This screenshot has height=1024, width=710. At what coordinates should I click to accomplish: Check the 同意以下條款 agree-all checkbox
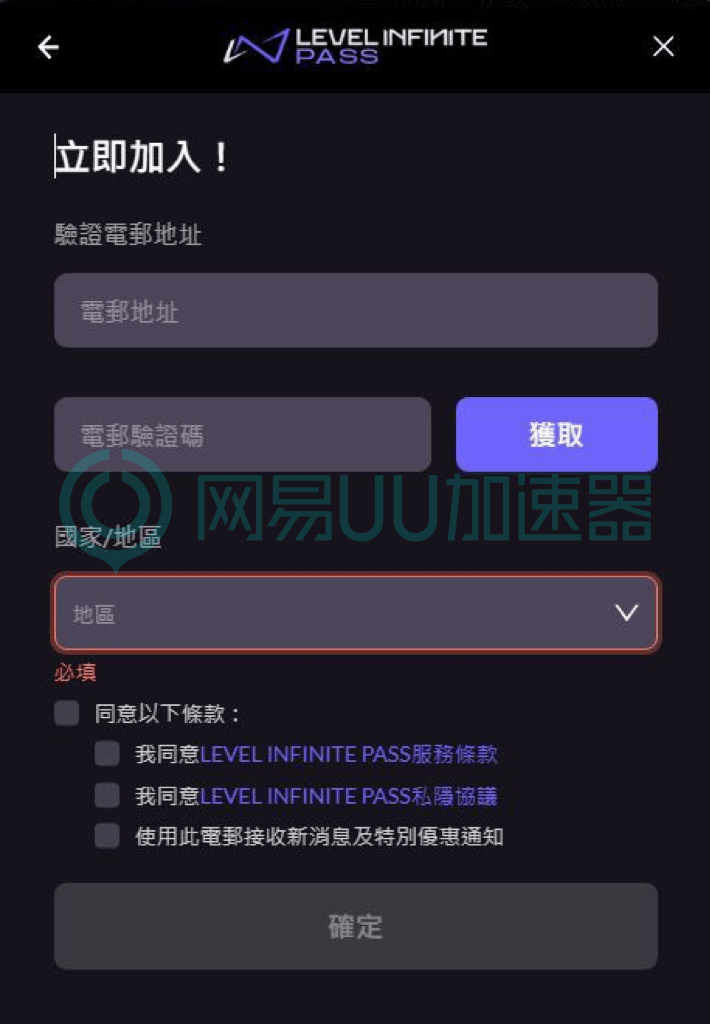[67, 714]
